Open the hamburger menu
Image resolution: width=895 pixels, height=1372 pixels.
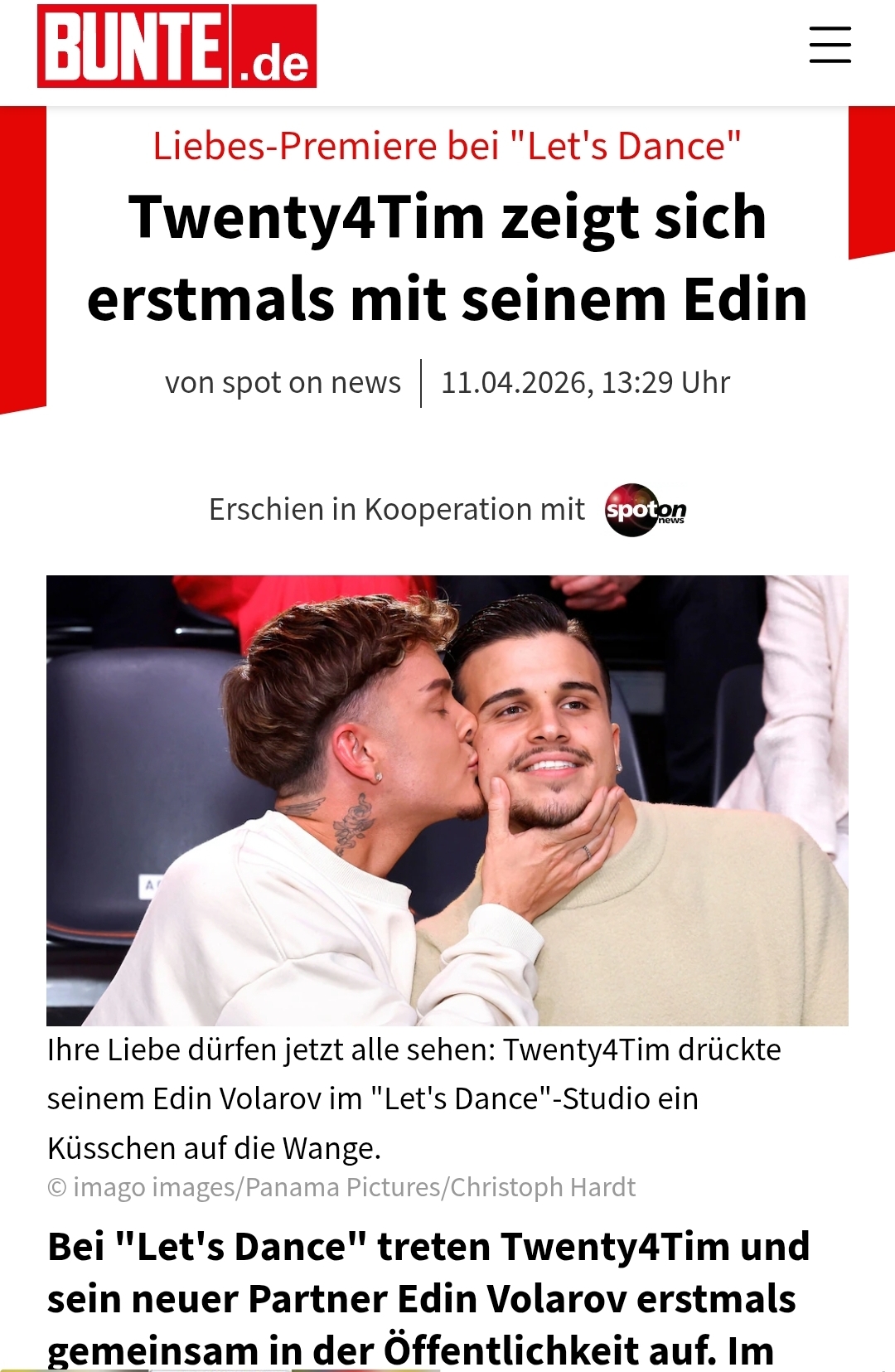click(x=830, y=45)
